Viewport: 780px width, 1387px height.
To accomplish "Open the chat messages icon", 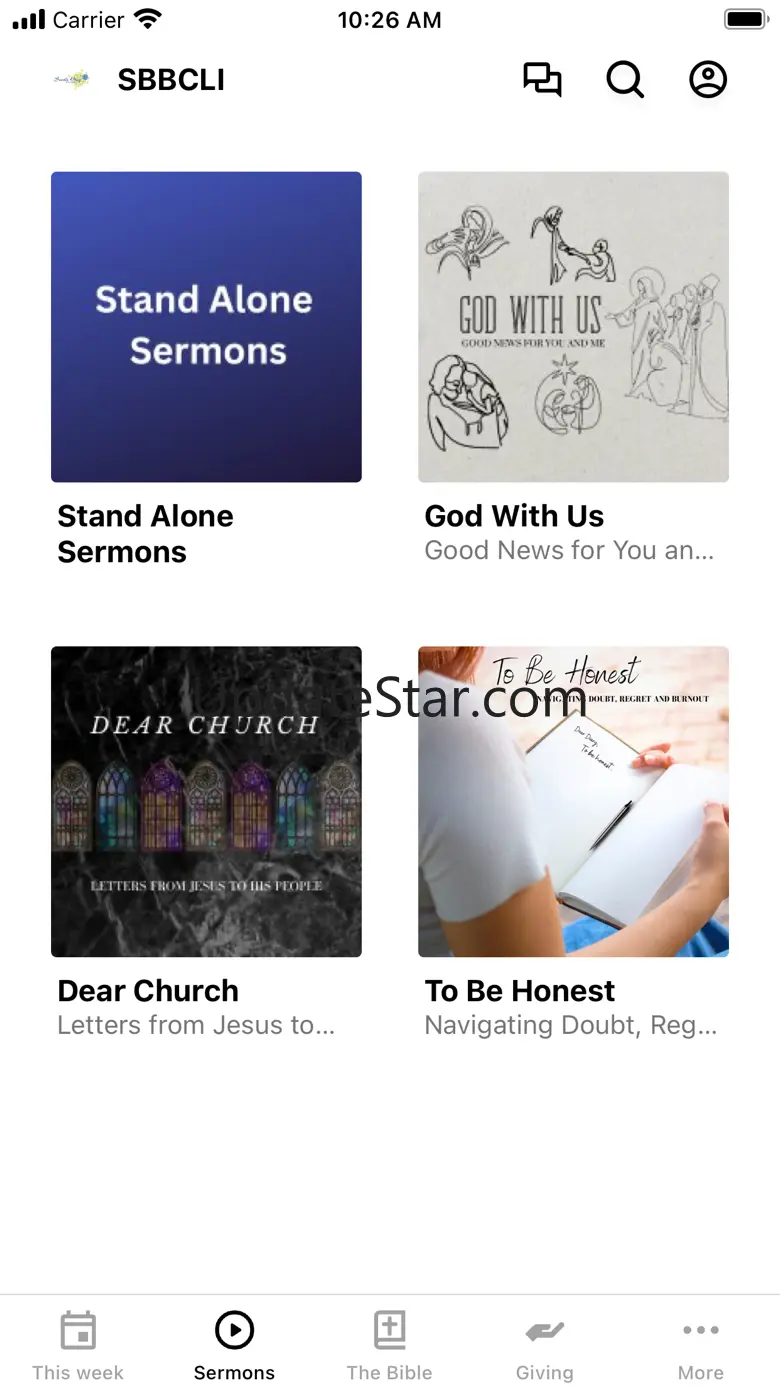I will [542, 79].
